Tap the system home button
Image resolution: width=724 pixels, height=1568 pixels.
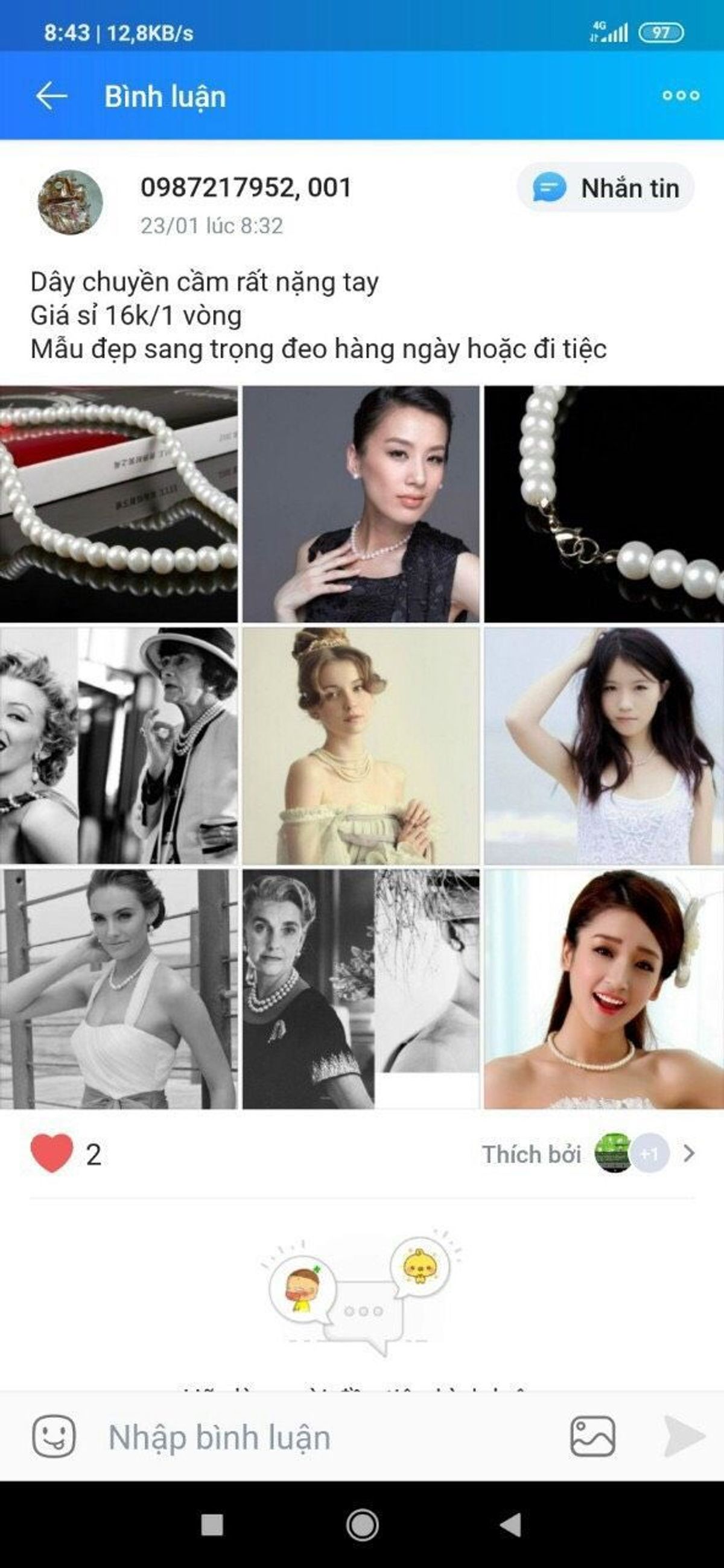pos(363,1525)
